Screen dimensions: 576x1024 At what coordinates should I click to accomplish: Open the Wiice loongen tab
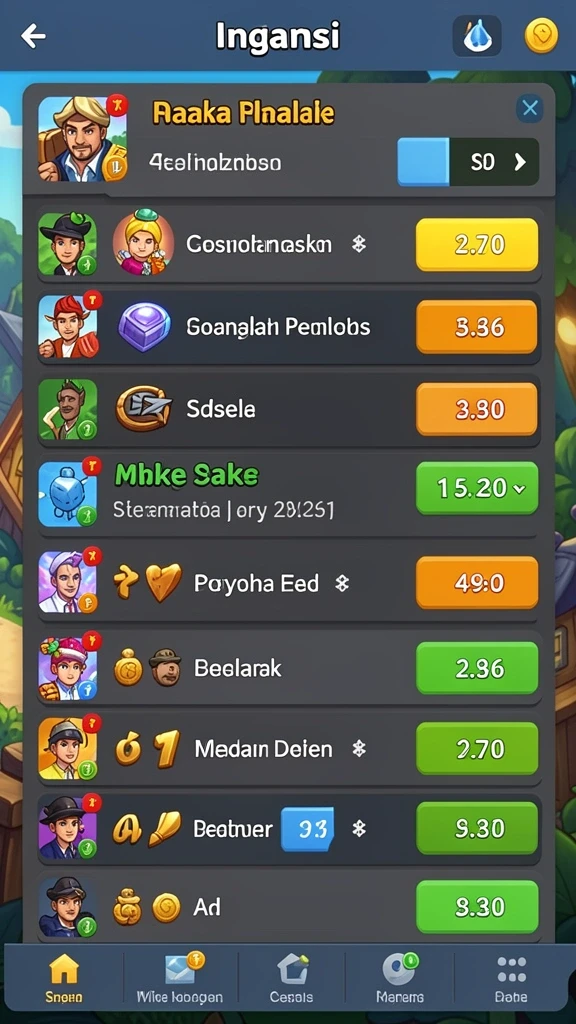pyautogui.click(x=180, y=978)
